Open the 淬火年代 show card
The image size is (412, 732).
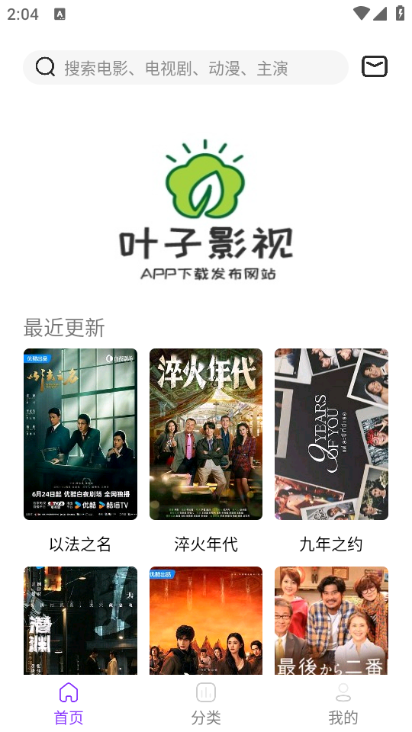[x=206, y=434]
